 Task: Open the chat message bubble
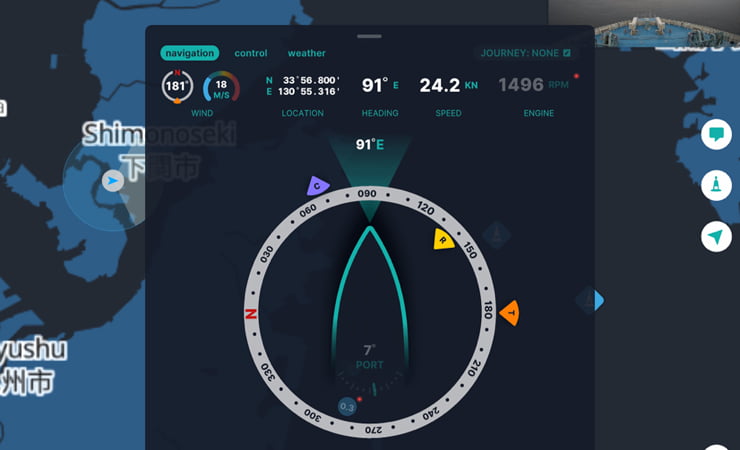pyautogui.click(x=716, y=134)
